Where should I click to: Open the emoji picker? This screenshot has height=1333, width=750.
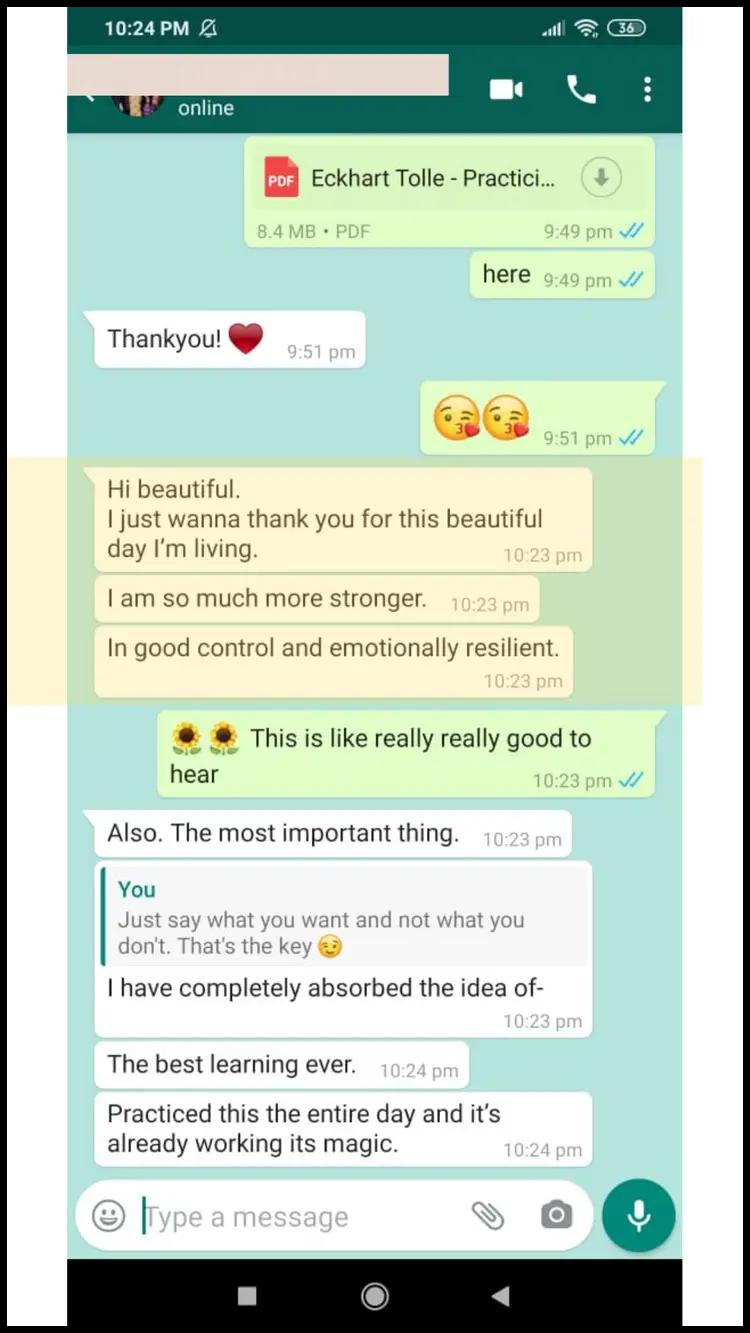coord(109,1216)
